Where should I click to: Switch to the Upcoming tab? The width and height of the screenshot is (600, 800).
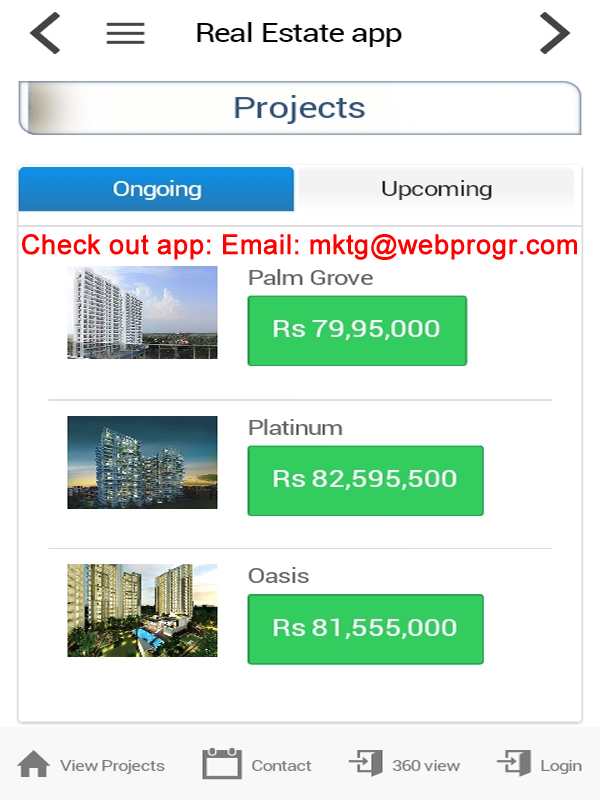(436, 189)
